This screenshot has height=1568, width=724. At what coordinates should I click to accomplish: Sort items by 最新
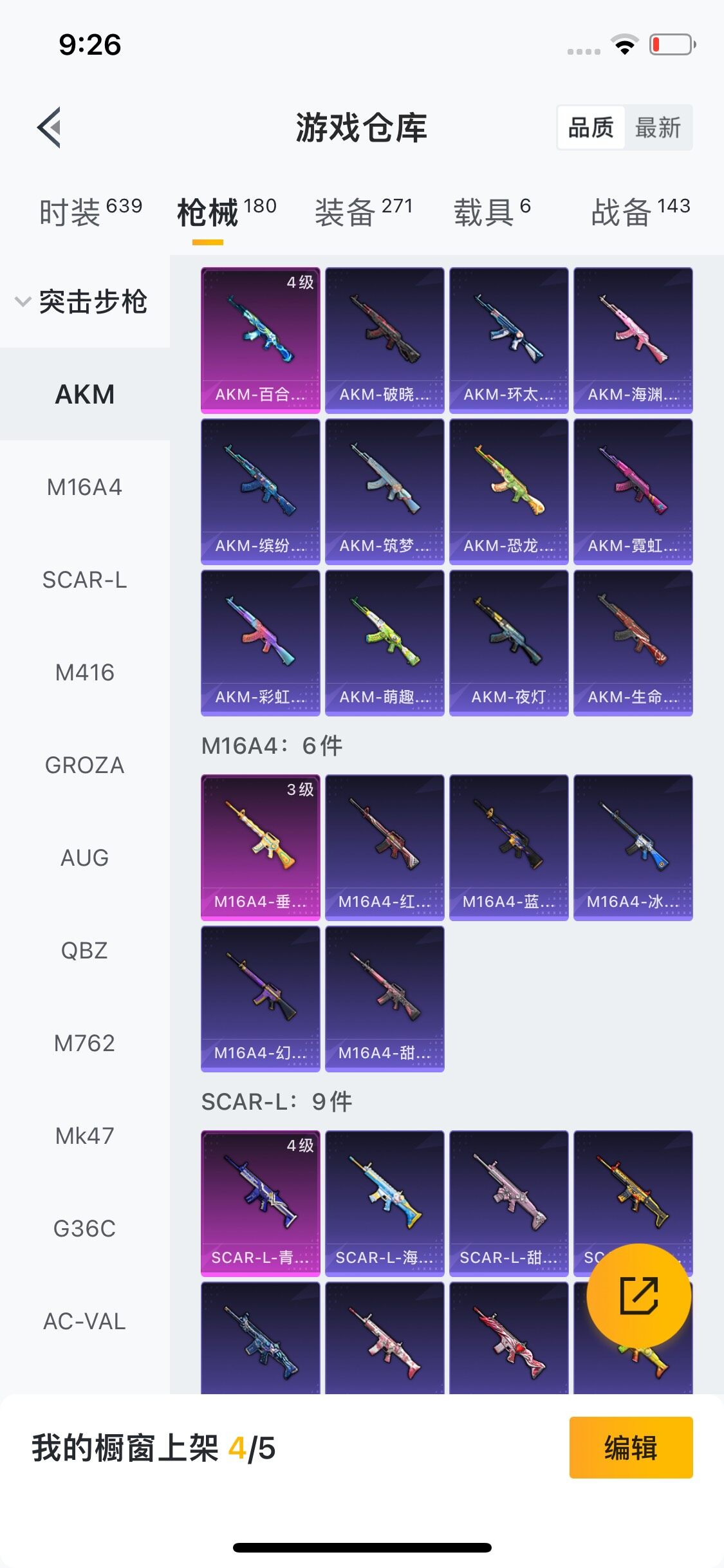pyautogui.click(x=658, y=127)
